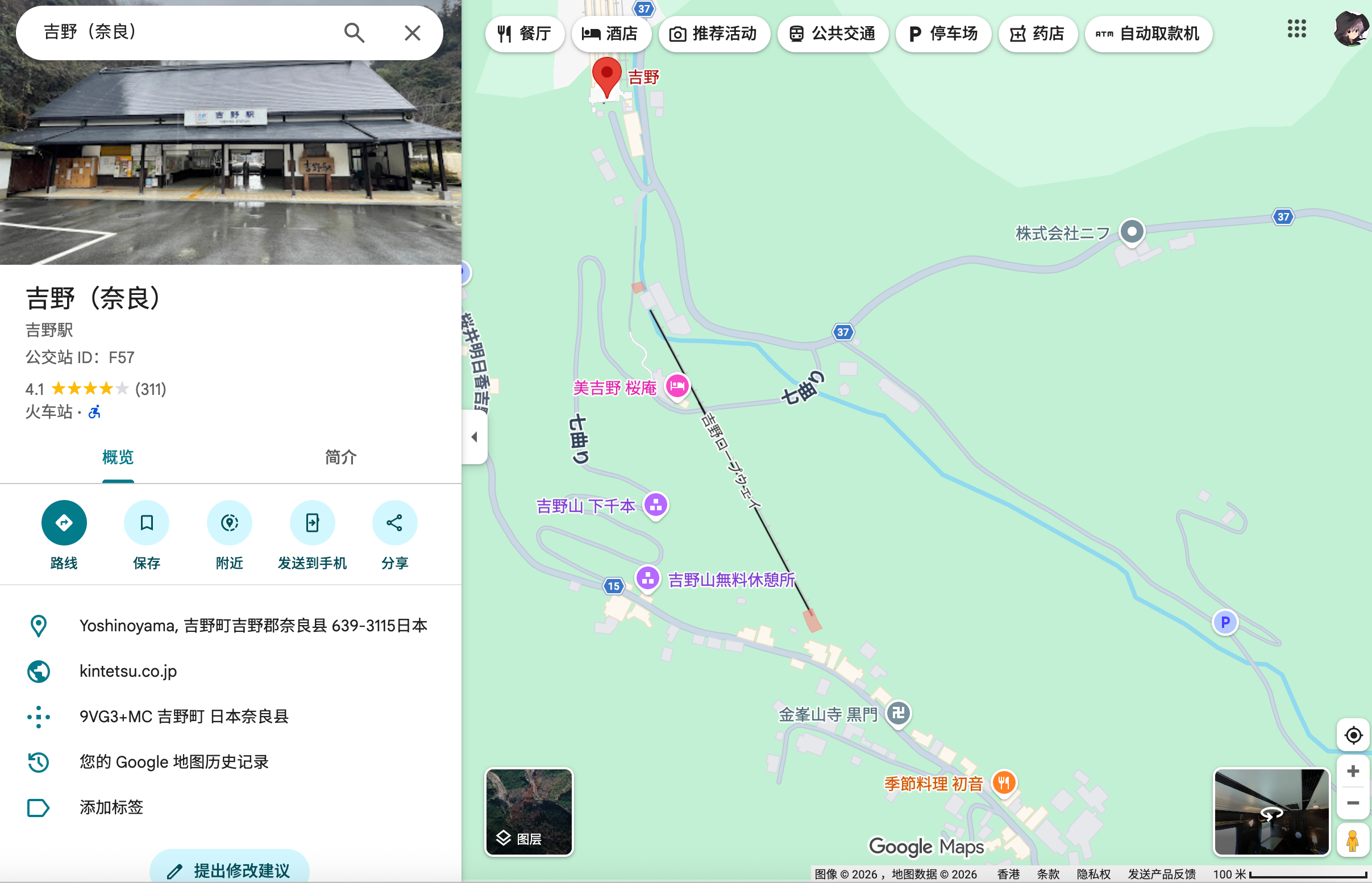Screen dimensions: 1372x883
Task: Open the 图层 layers switcher
Action: [x=529, y=811]
